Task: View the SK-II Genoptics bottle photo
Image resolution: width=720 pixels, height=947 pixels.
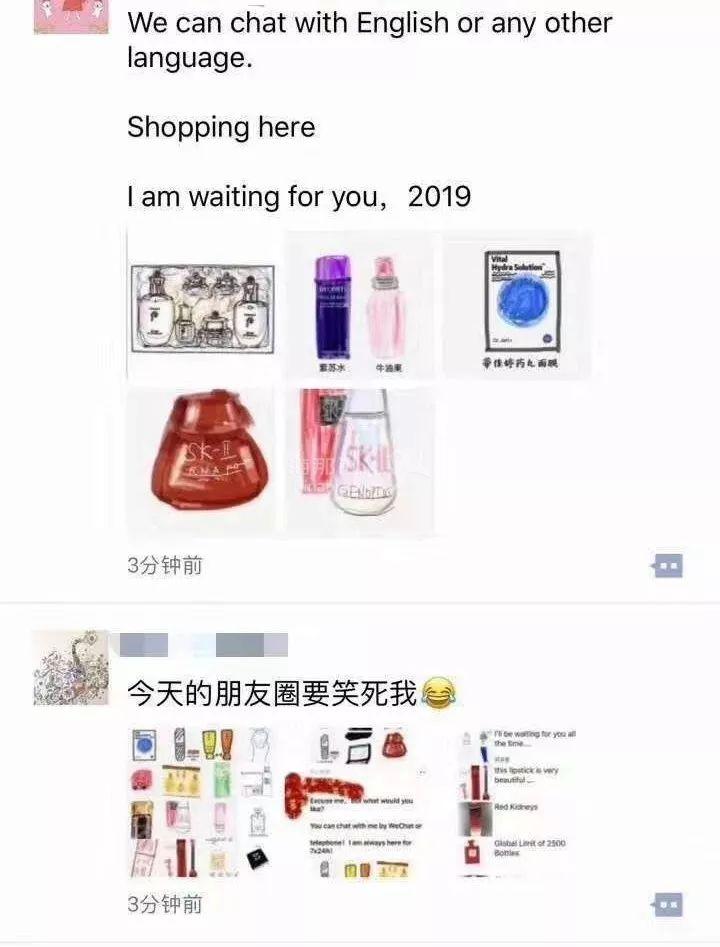Action: [359, 462]
